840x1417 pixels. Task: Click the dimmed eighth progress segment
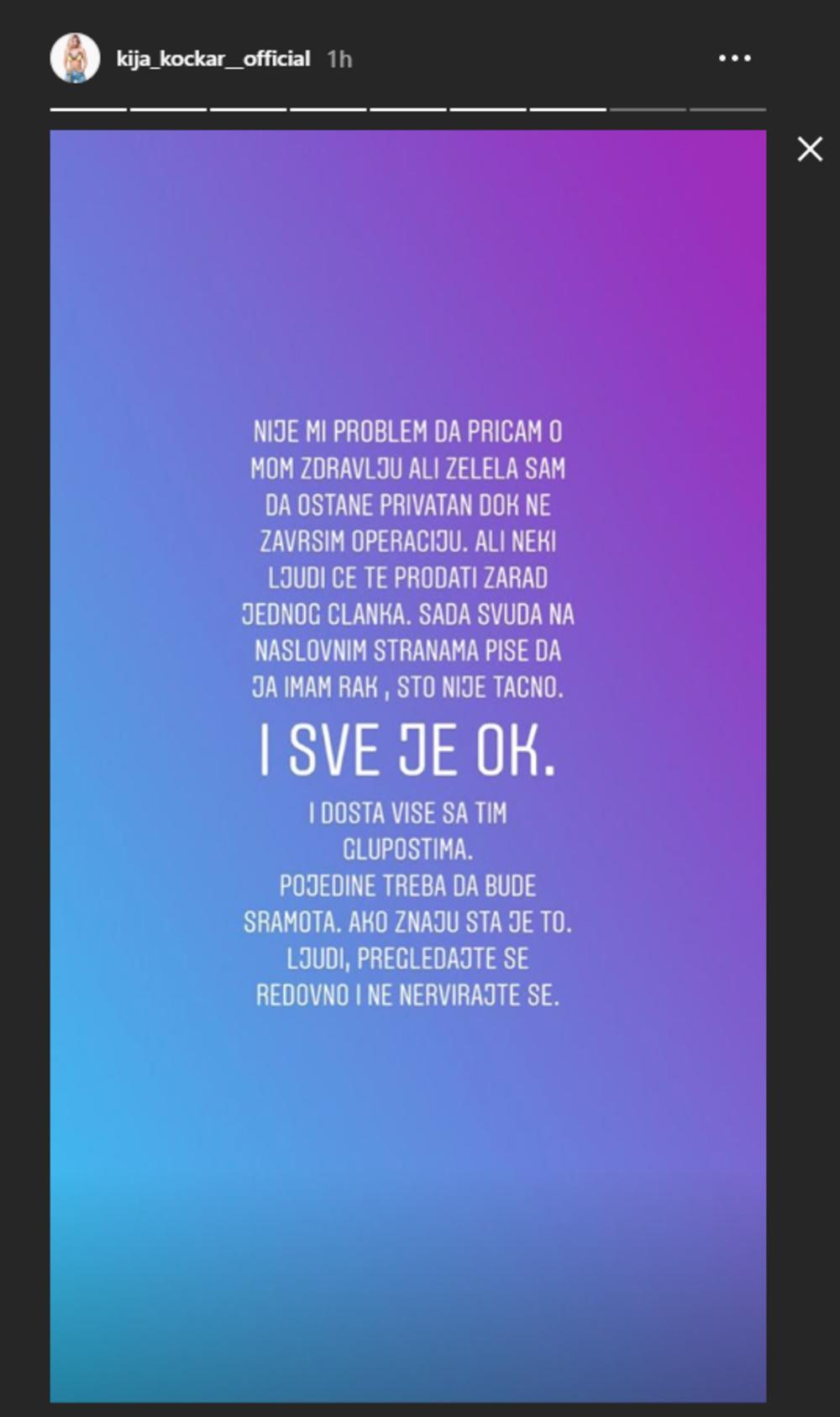(x=647, y=109)
